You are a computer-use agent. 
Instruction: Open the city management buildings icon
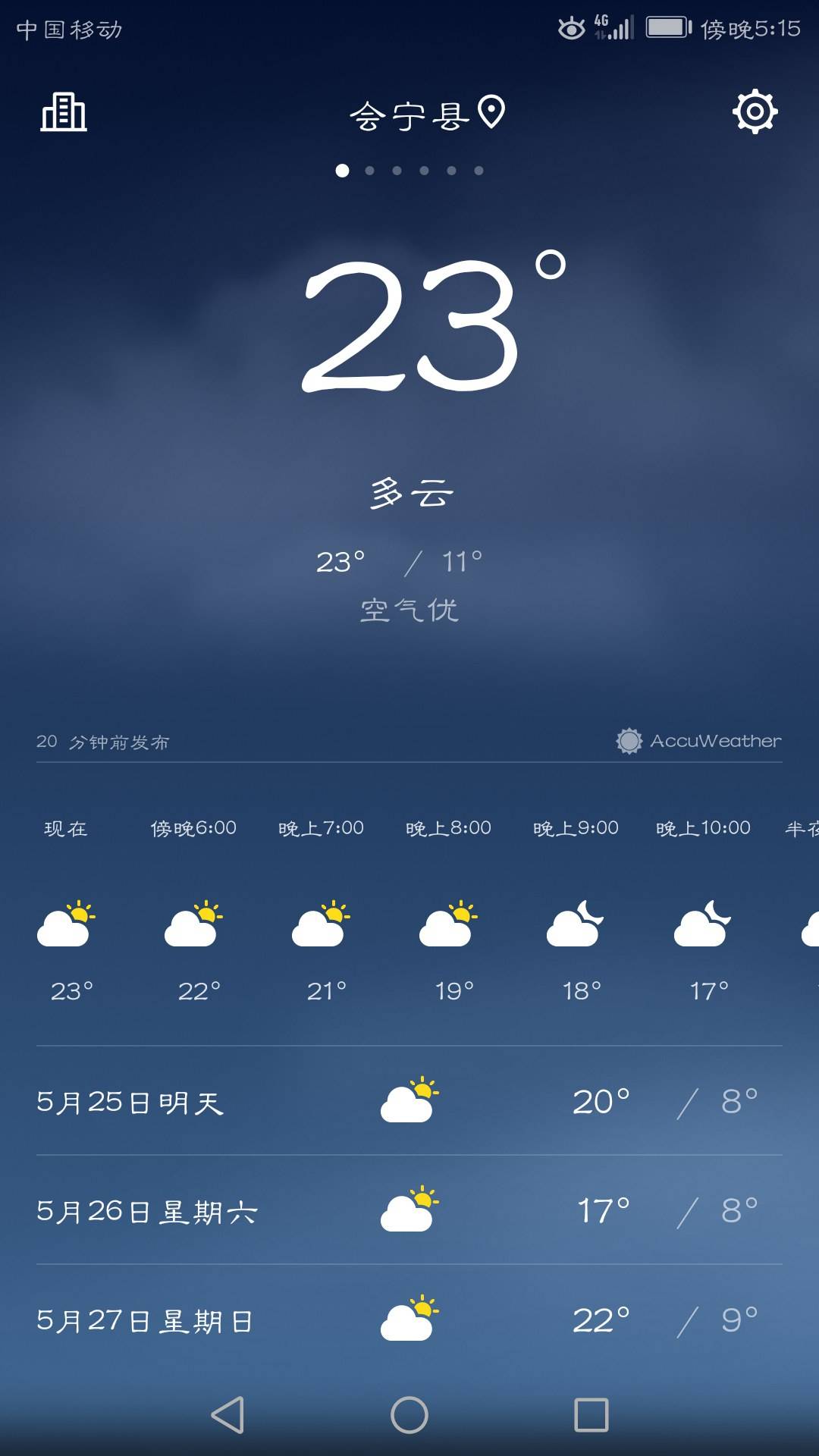click(64, 112)
